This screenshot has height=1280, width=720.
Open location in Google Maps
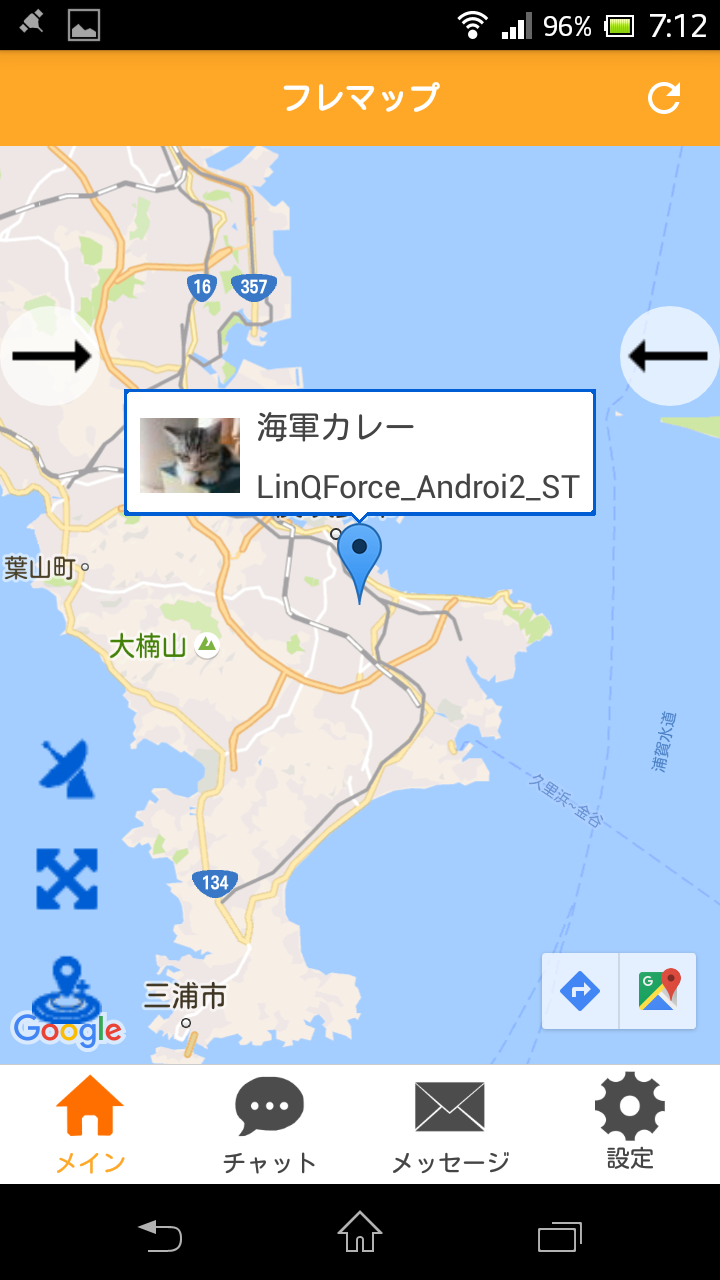point(658,991)
